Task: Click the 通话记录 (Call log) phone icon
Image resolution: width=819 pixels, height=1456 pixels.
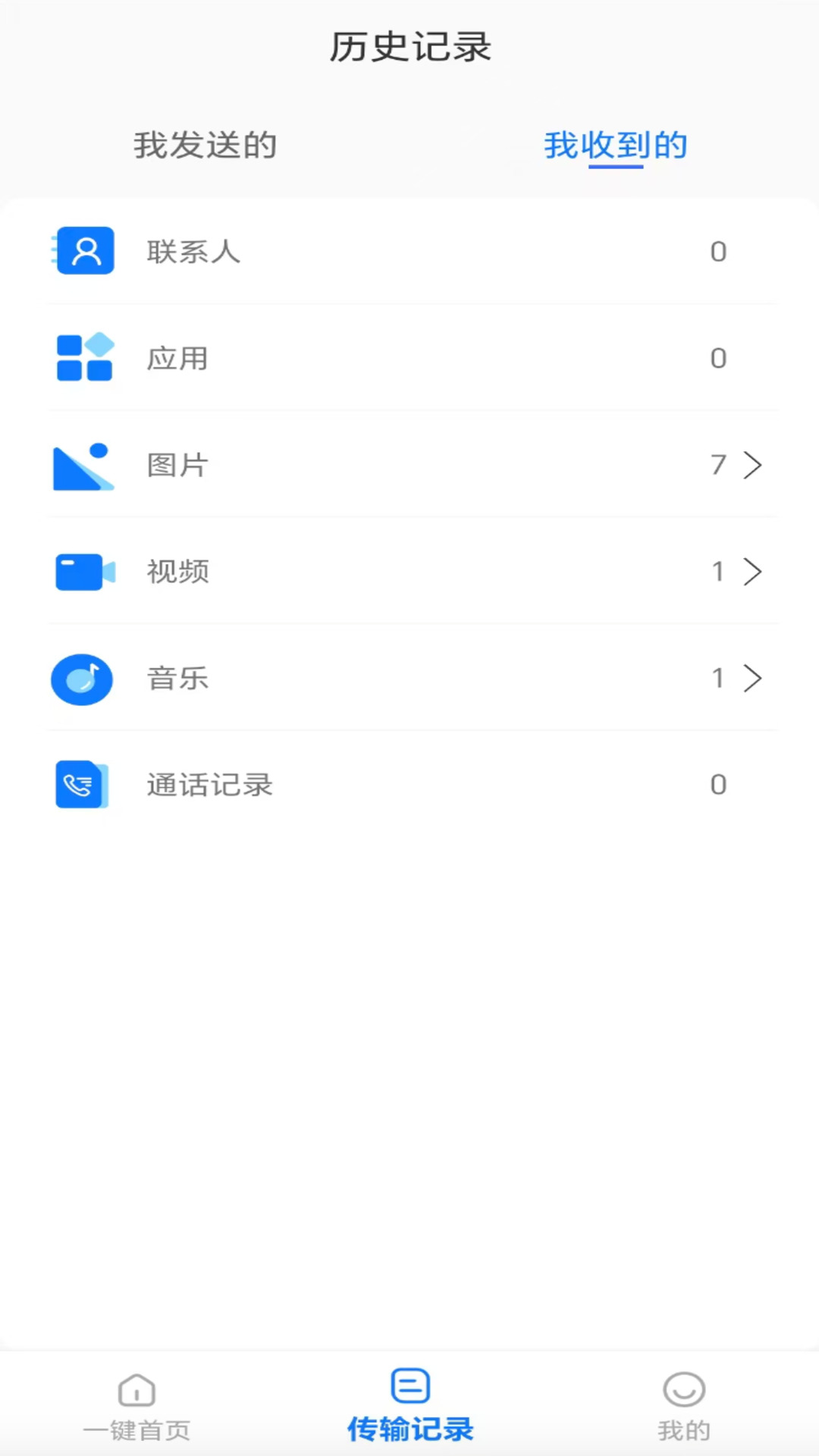Action: pos(82,785)
